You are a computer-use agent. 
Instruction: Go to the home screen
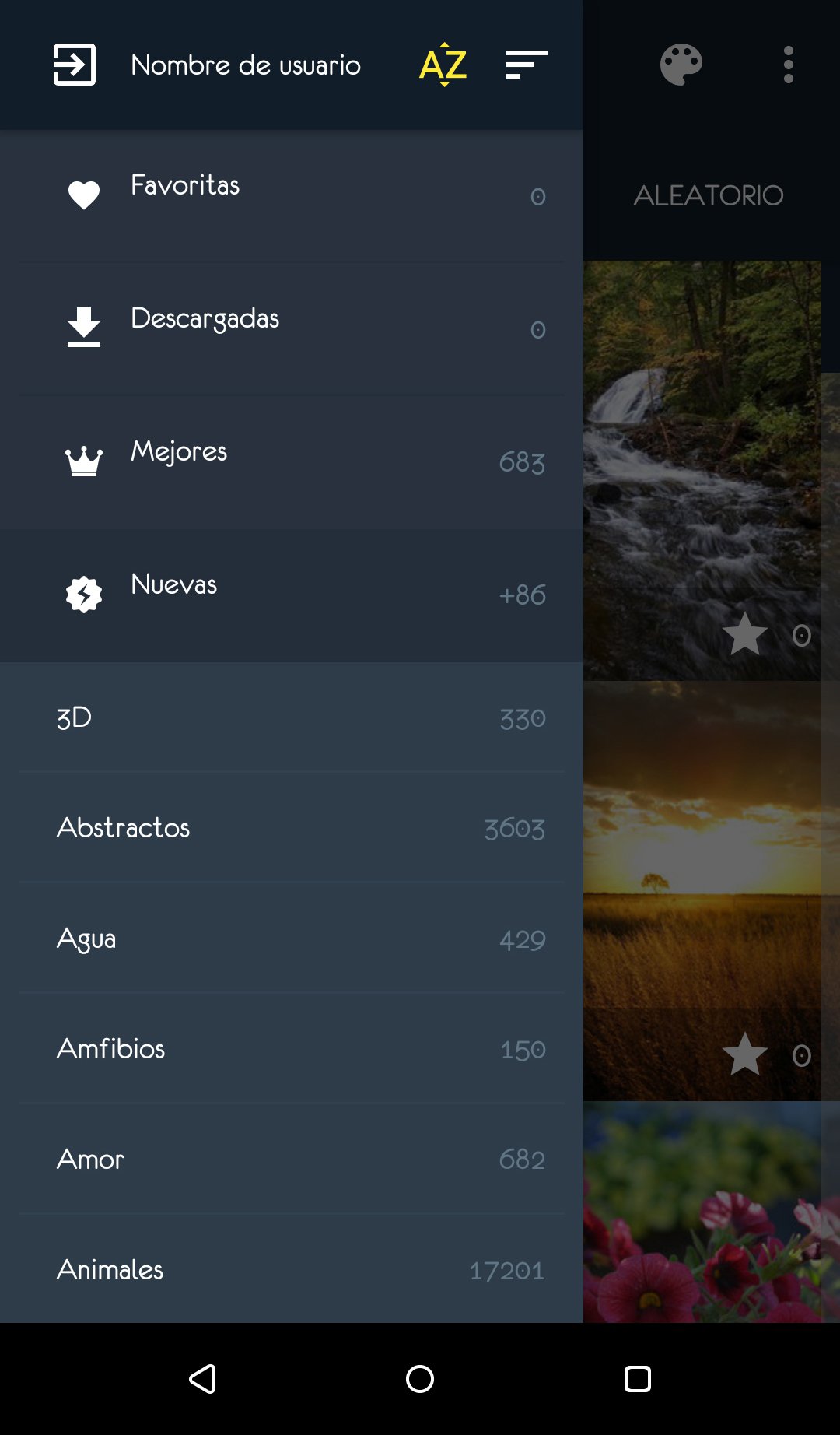coord(420,1379)
